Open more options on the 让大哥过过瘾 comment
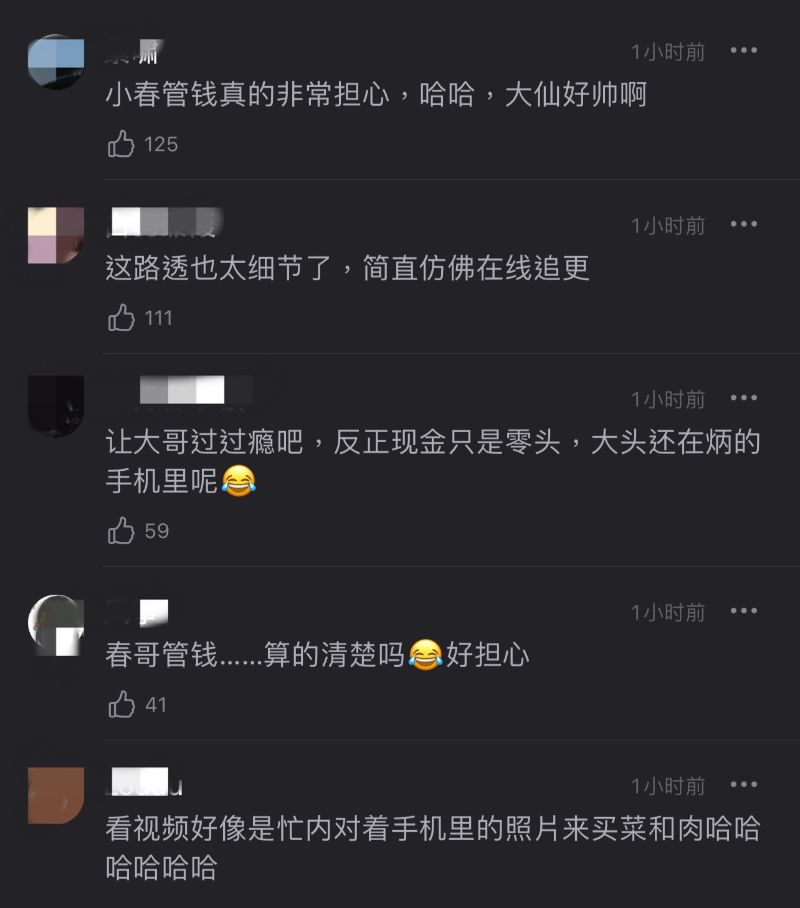Viewport: 800px width, 908px height. pos(744,398)
